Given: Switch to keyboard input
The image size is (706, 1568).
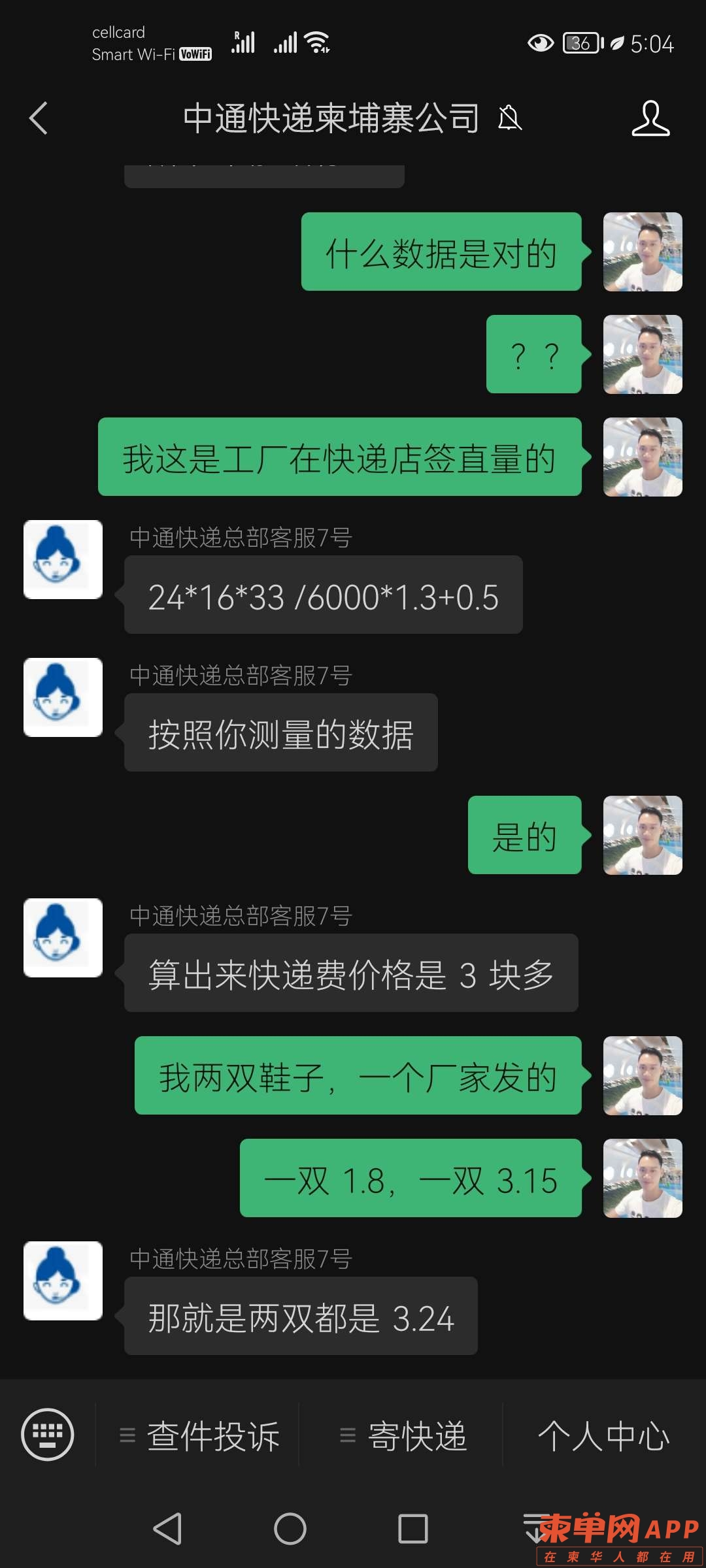Looking at the screenshot, I should coord(47,1435).
